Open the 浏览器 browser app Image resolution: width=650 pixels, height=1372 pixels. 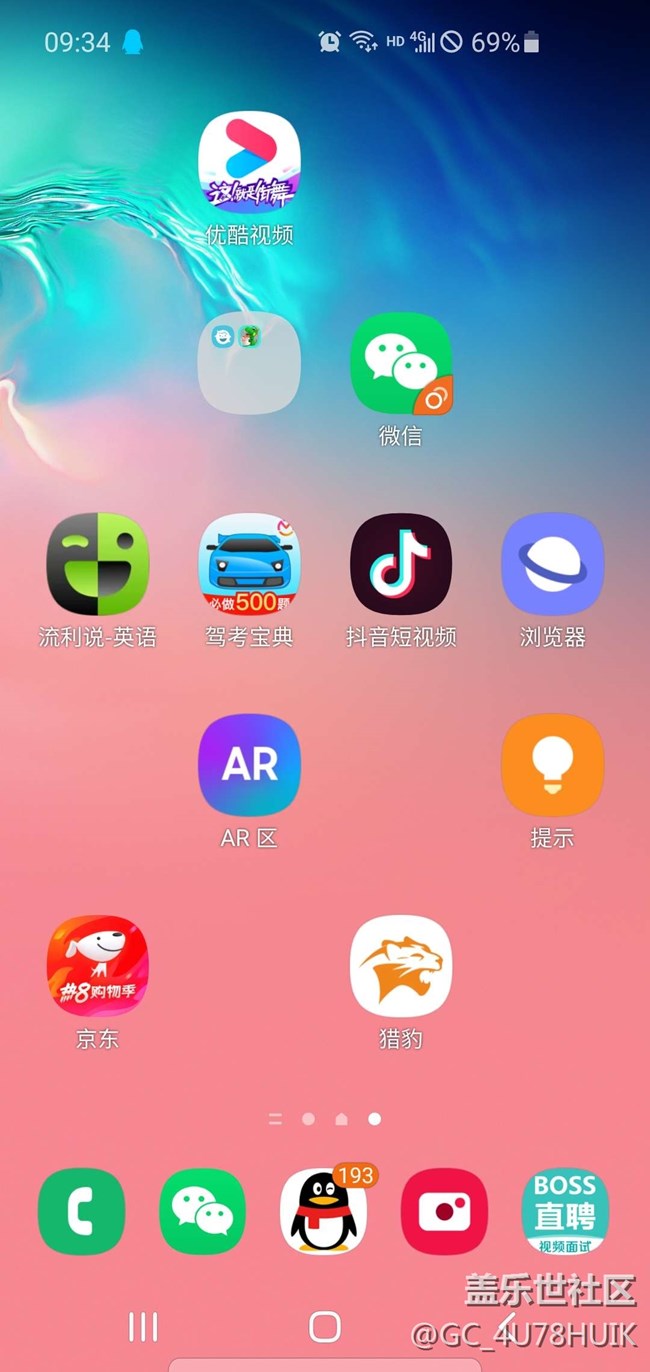coord(552,565)
